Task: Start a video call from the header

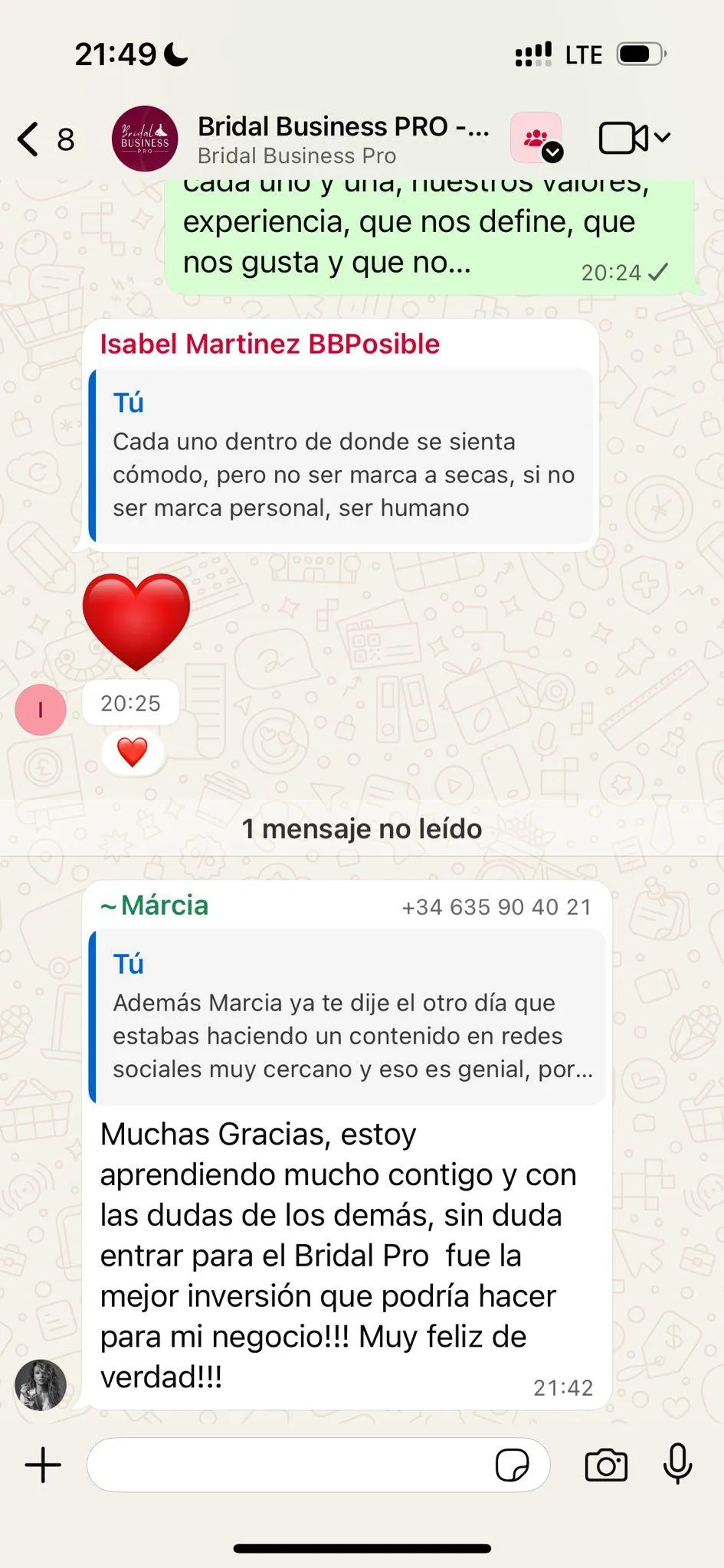Action: pyautogui.click(x=624, y=139)
